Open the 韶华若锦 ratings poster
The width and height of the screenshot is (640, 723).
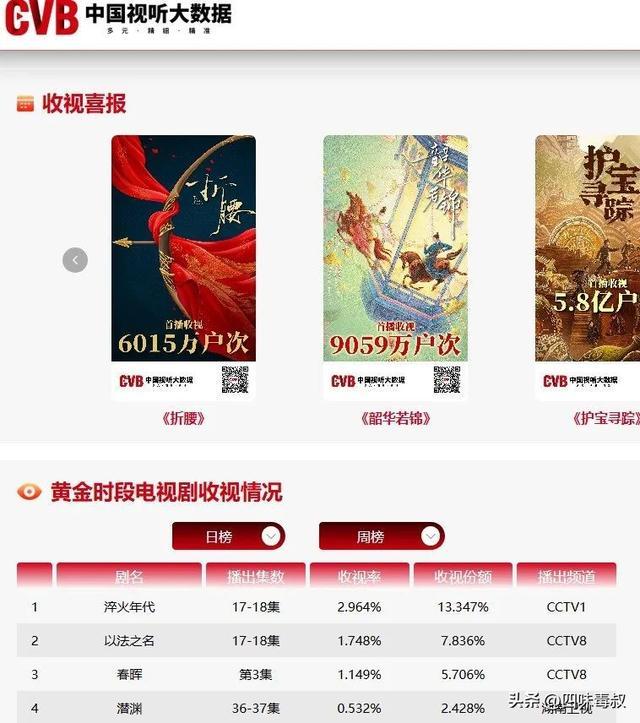pyautogui.click(x=395, y=266)
